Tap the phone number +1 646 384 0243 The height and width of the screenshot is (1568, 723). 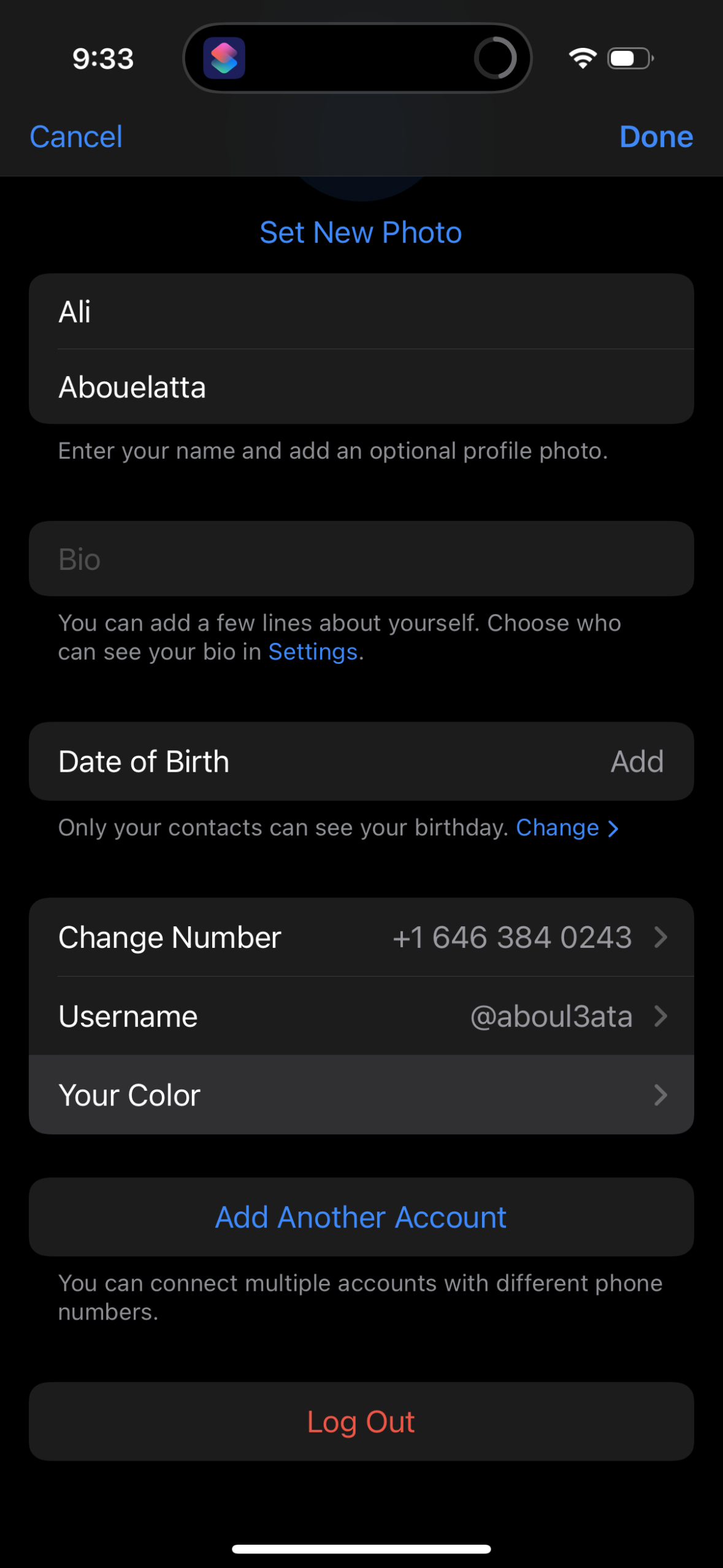tap(513, 937)
